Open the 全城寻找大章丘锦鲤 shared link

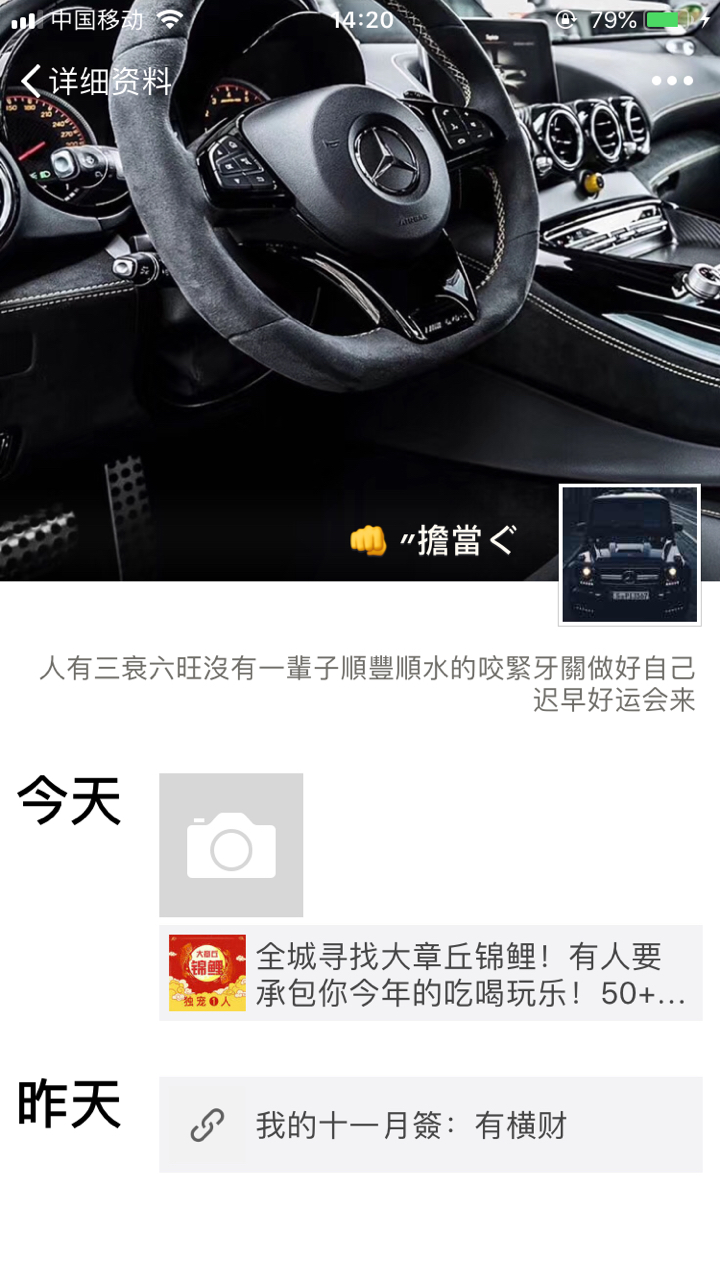tap(430, 973)
